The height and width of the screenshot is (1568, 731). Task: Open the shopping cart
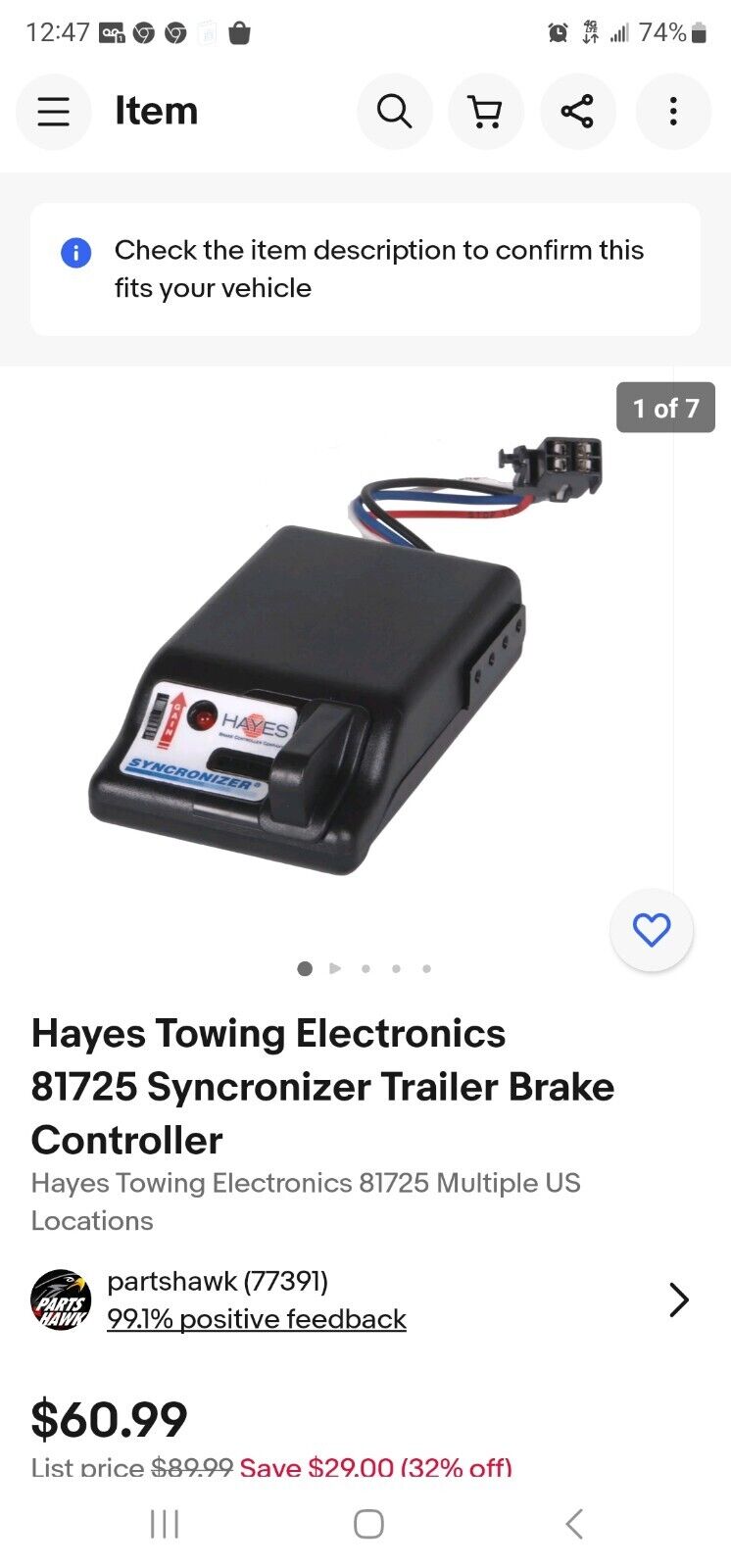point(485,112)
